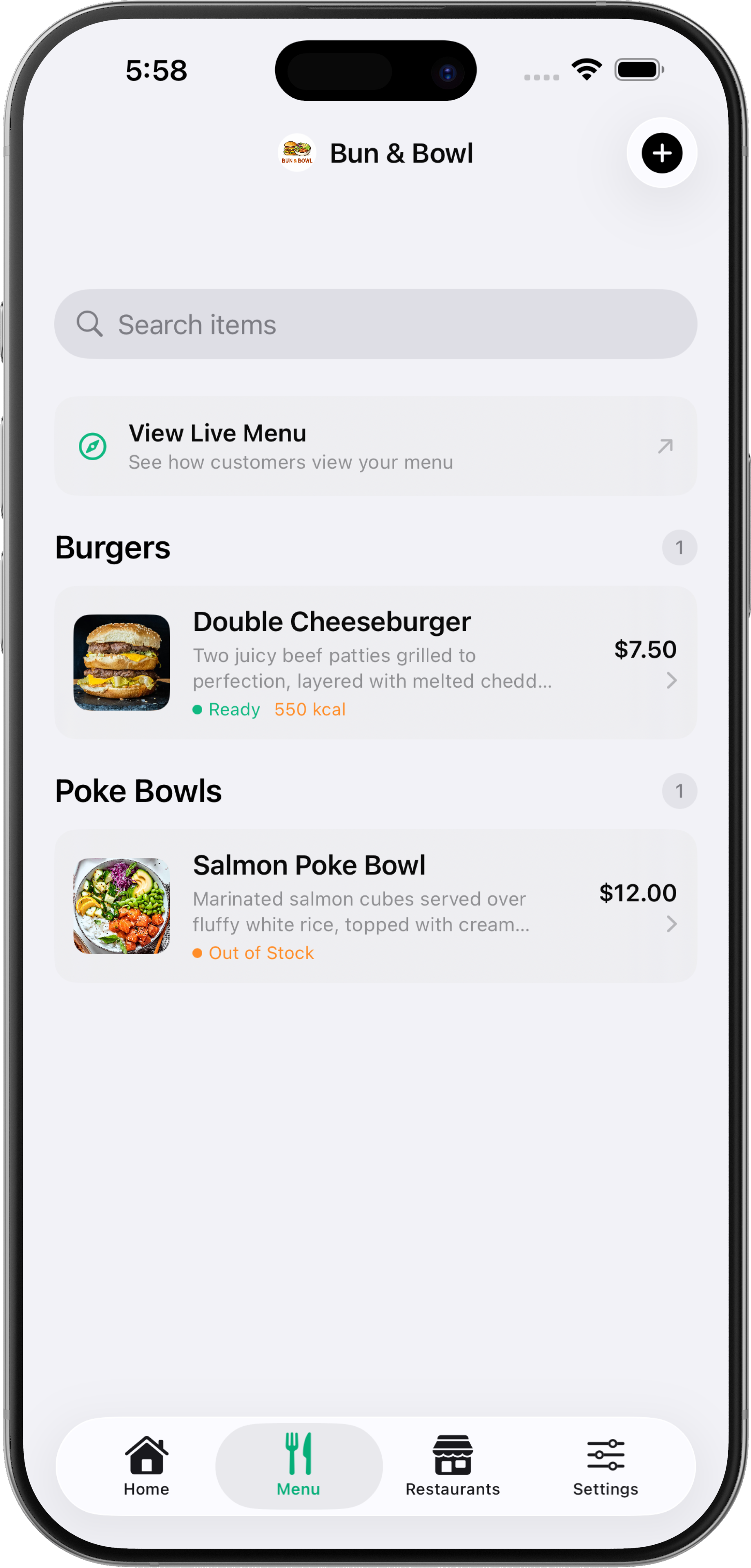Tap the Bun & Bowl restaurant logo
The image size is (751, 1568).
coord(296,153)
